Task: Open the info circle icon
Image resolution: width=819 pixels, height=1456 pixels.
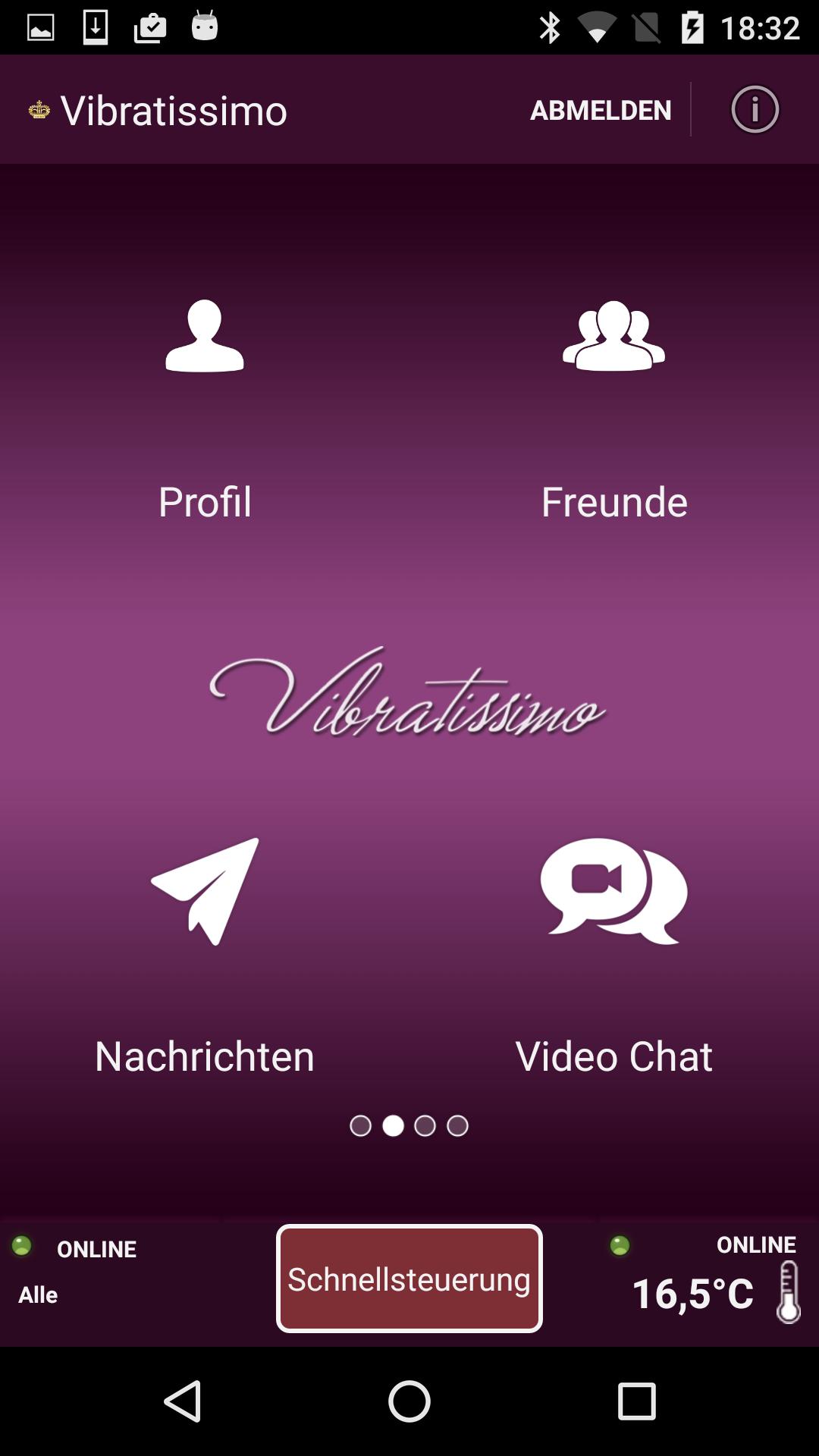Action: (x=755, y=111)
